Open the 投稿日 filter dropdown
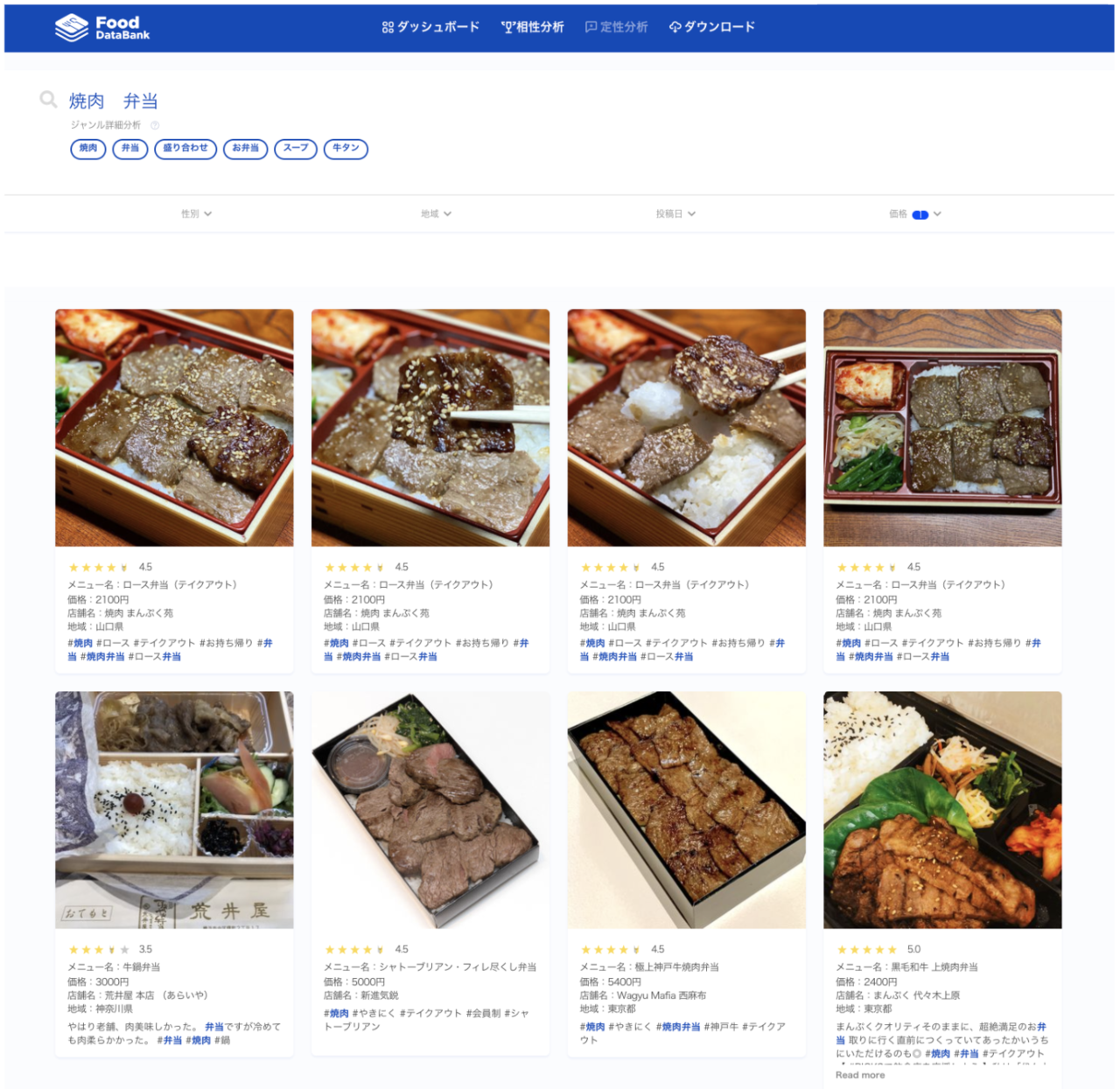This screenshot has width=1120, height=1089. [675, 213]
